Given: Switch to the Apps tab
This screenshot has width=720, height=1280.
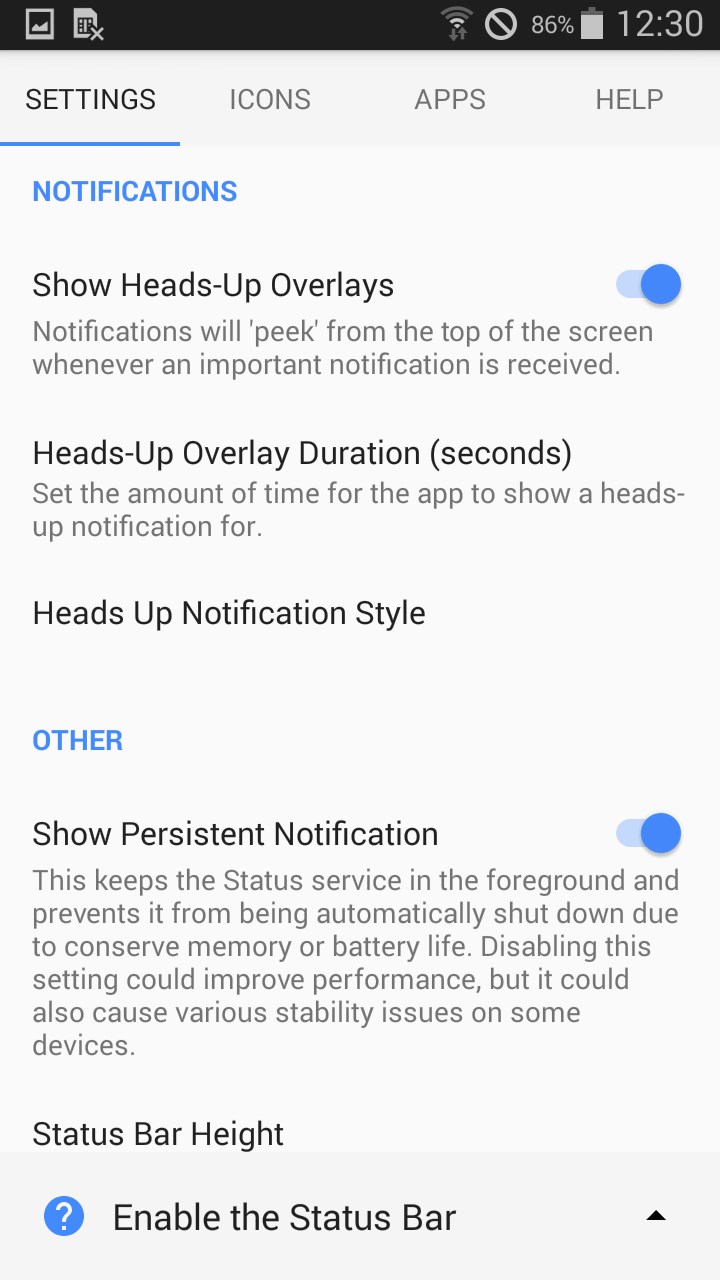Looking at the screenshot, I should (x=450, y=99).
